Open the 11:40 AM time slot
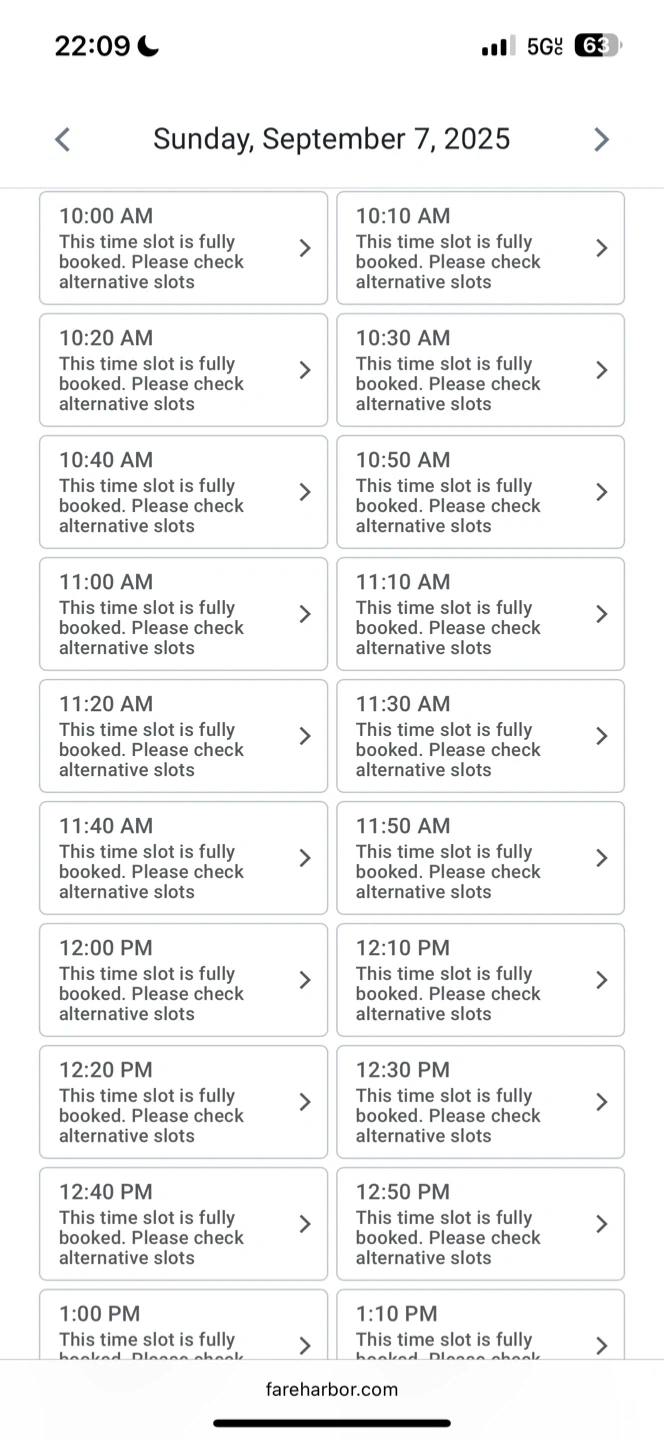This screenshot has width=664, height=1440. [x=183, y=858]
